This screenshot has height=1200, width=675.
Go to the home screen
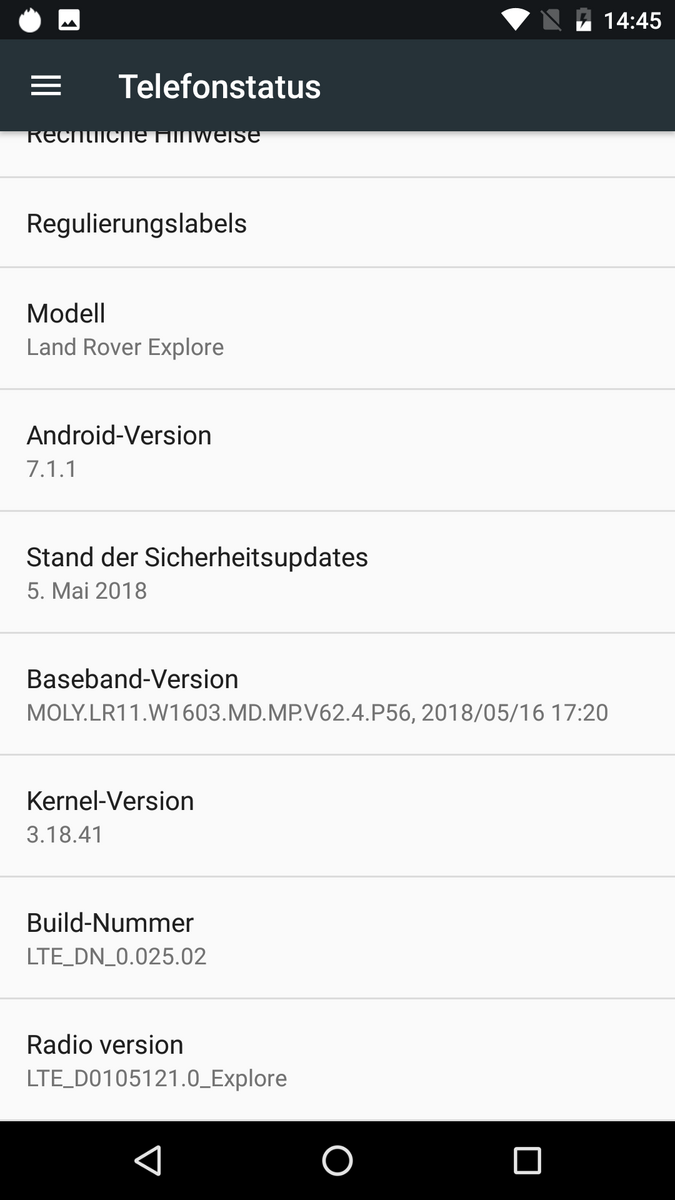coord(337,1160)
